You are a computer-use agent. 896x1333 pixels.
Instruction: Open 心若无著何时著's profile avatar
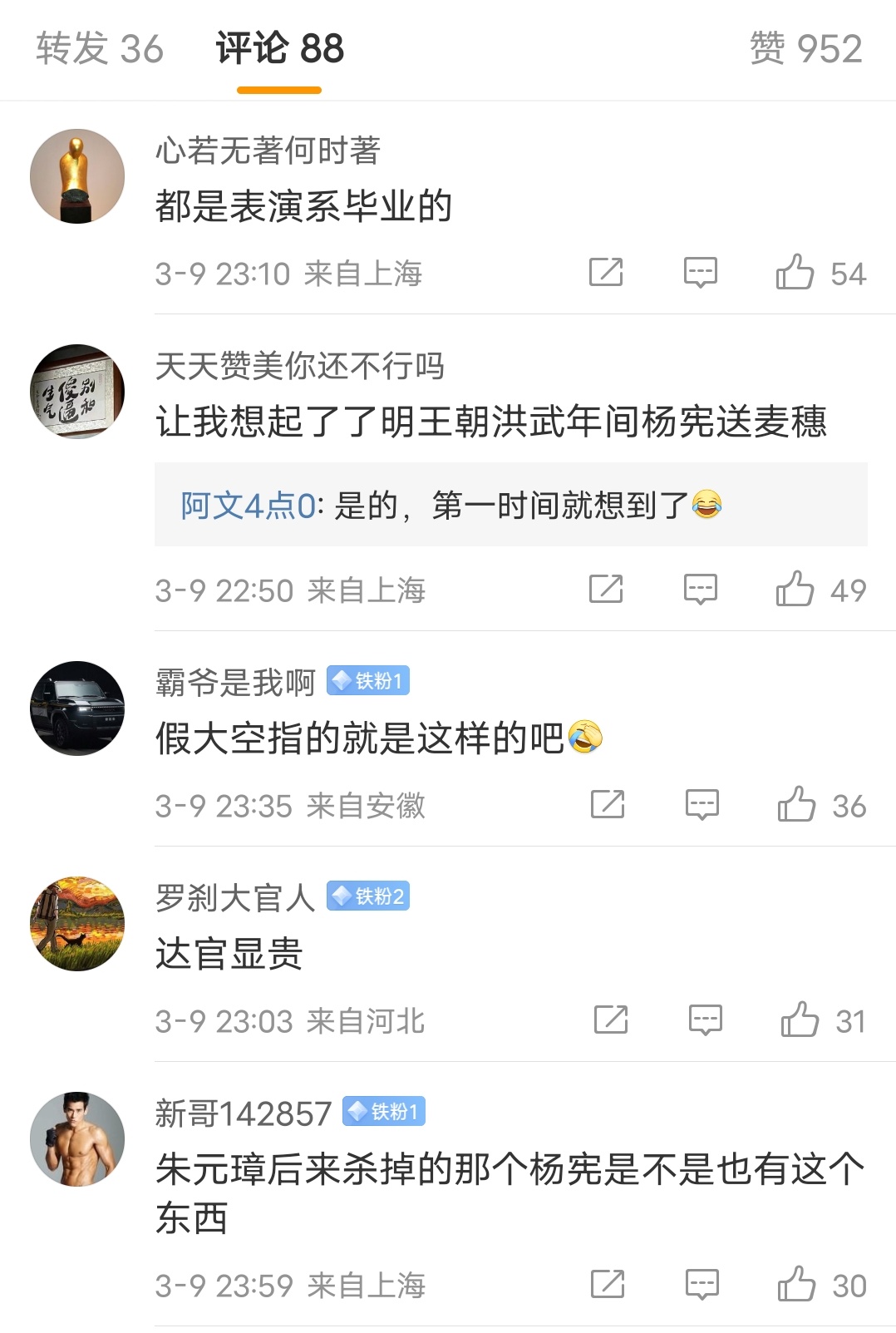[x=77, y=176]
